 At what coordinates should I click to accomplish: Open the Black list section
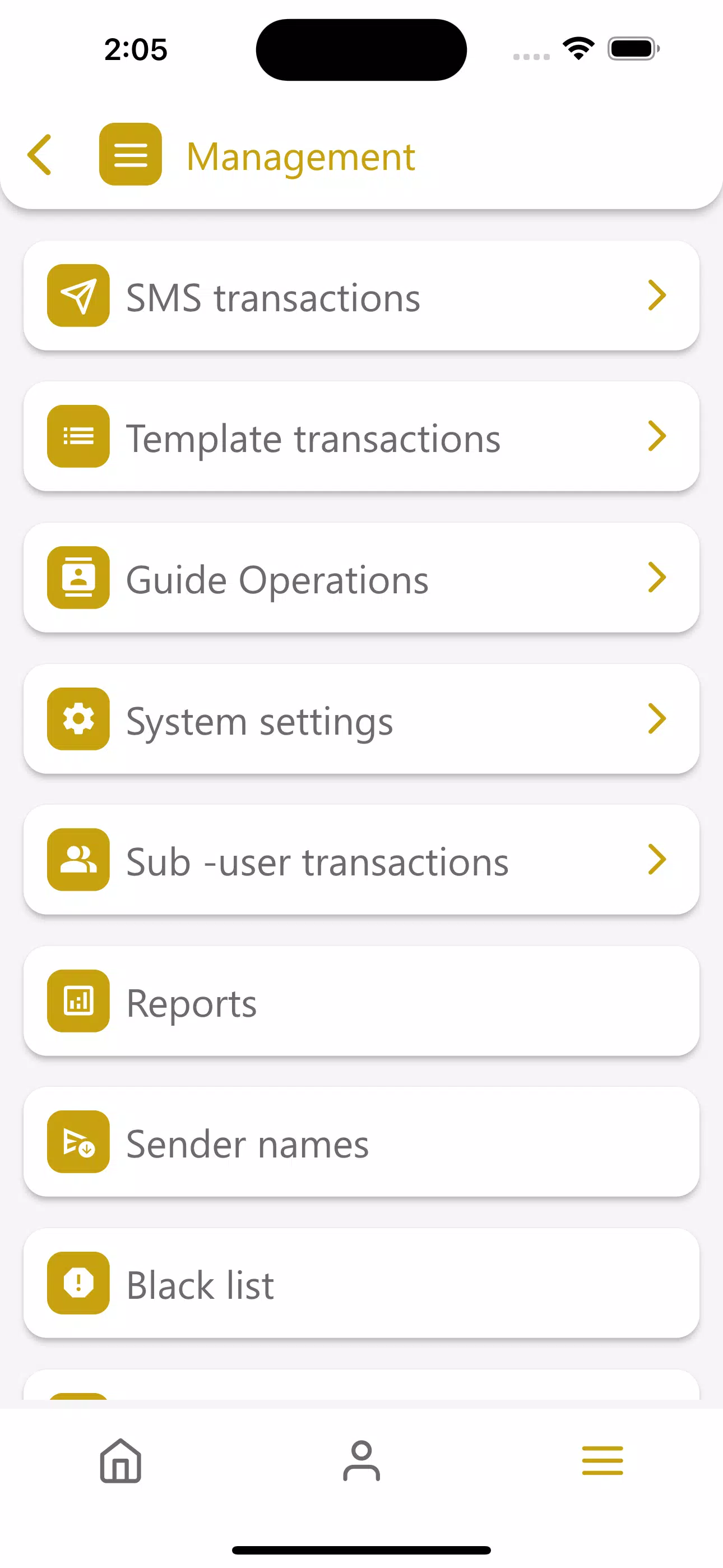pyautogui.click(x=361, y=1283)
